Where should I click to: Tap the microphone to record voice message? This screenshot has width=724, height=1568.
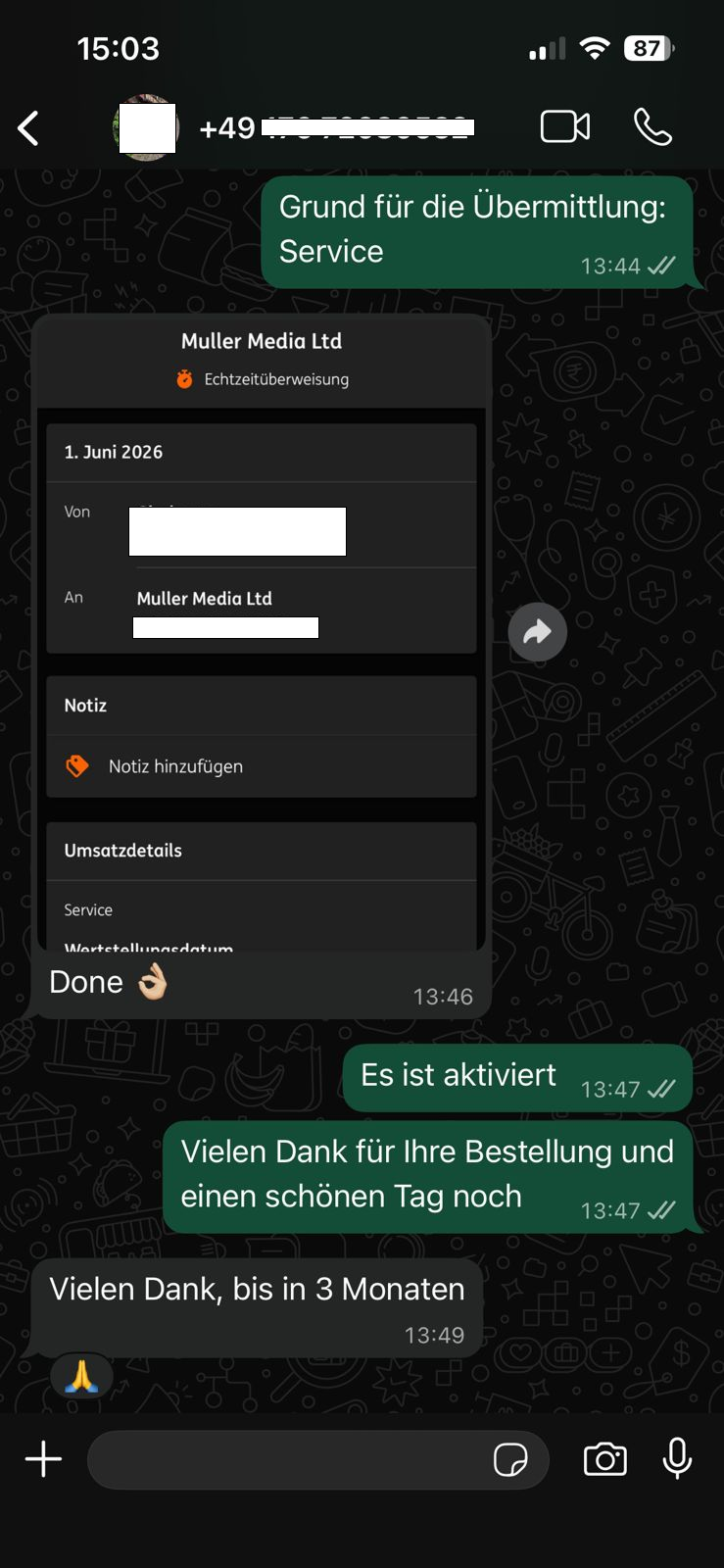click(677, 1458)
